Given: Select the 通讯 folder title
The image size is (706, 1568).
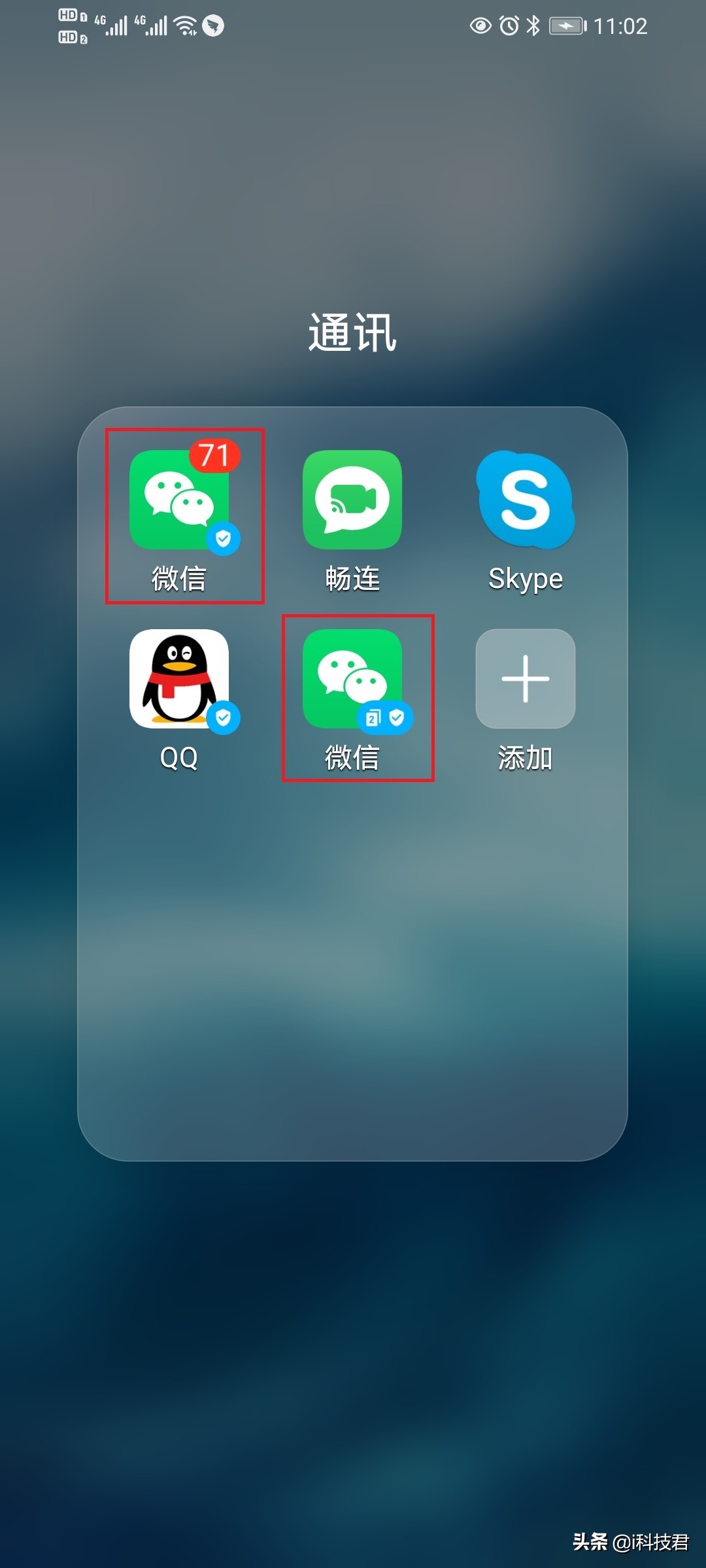Looking at the screenshot, I should coord(353,333).
